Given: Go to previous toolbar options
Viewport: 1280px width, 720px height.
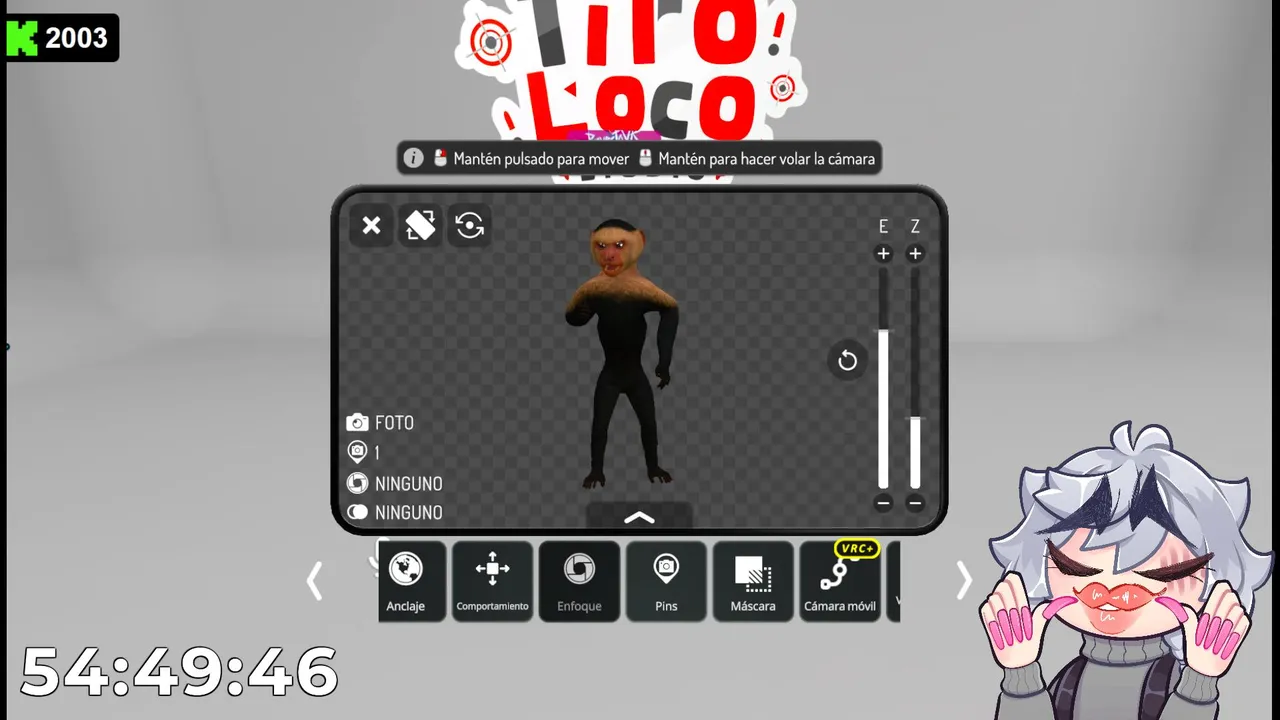Looking at the screenshot, I should 315,581.
